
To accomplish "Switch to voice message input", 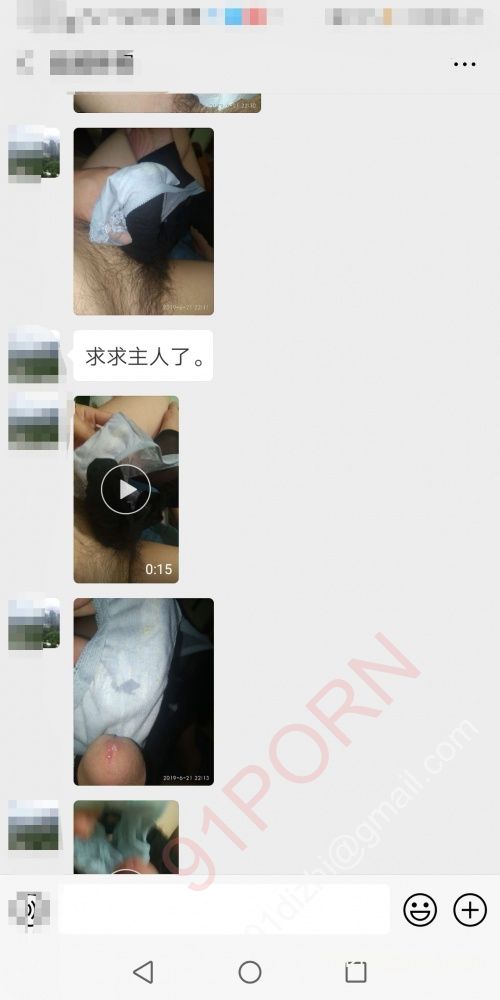I will [29, 909].
